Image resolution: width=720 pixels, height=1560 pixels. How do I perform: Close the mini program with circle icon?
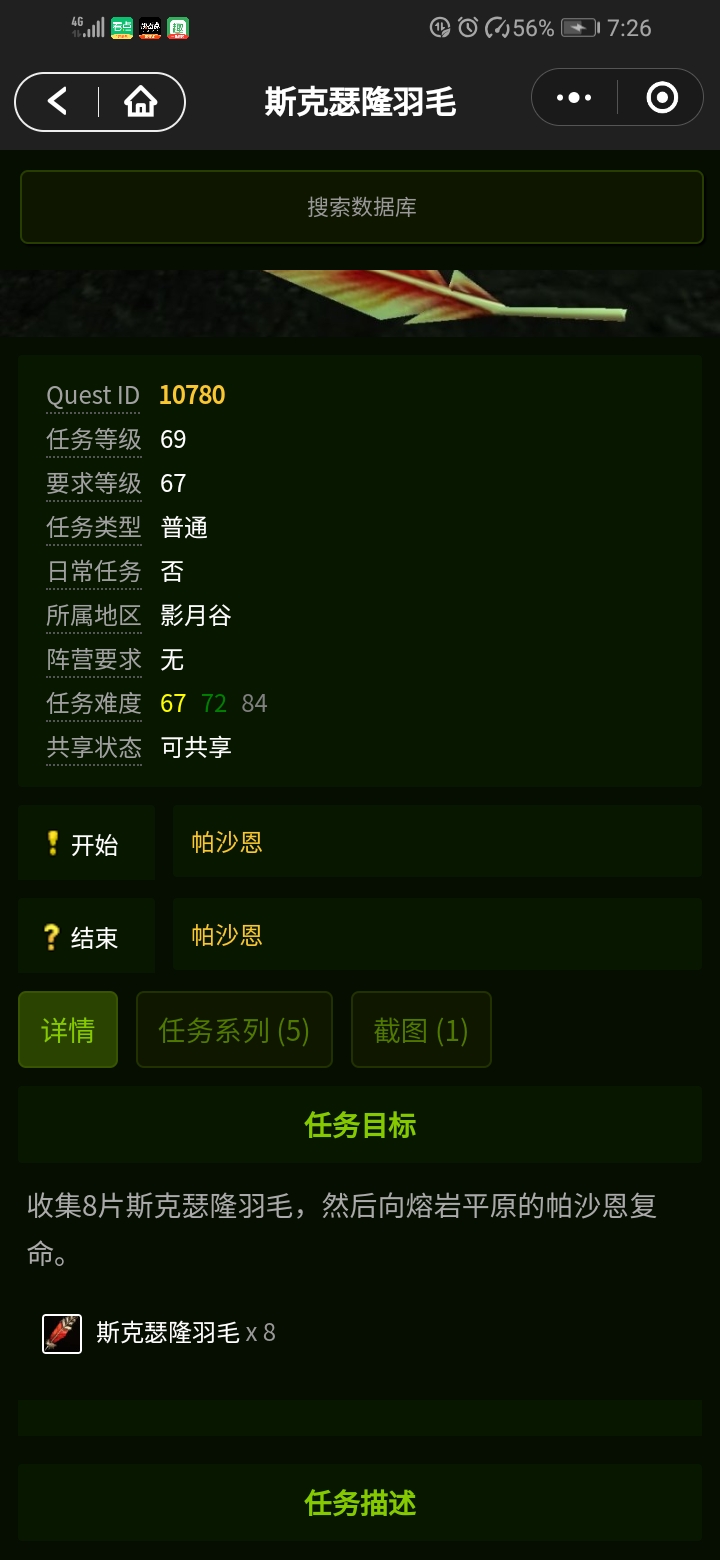tap(662, 97)
